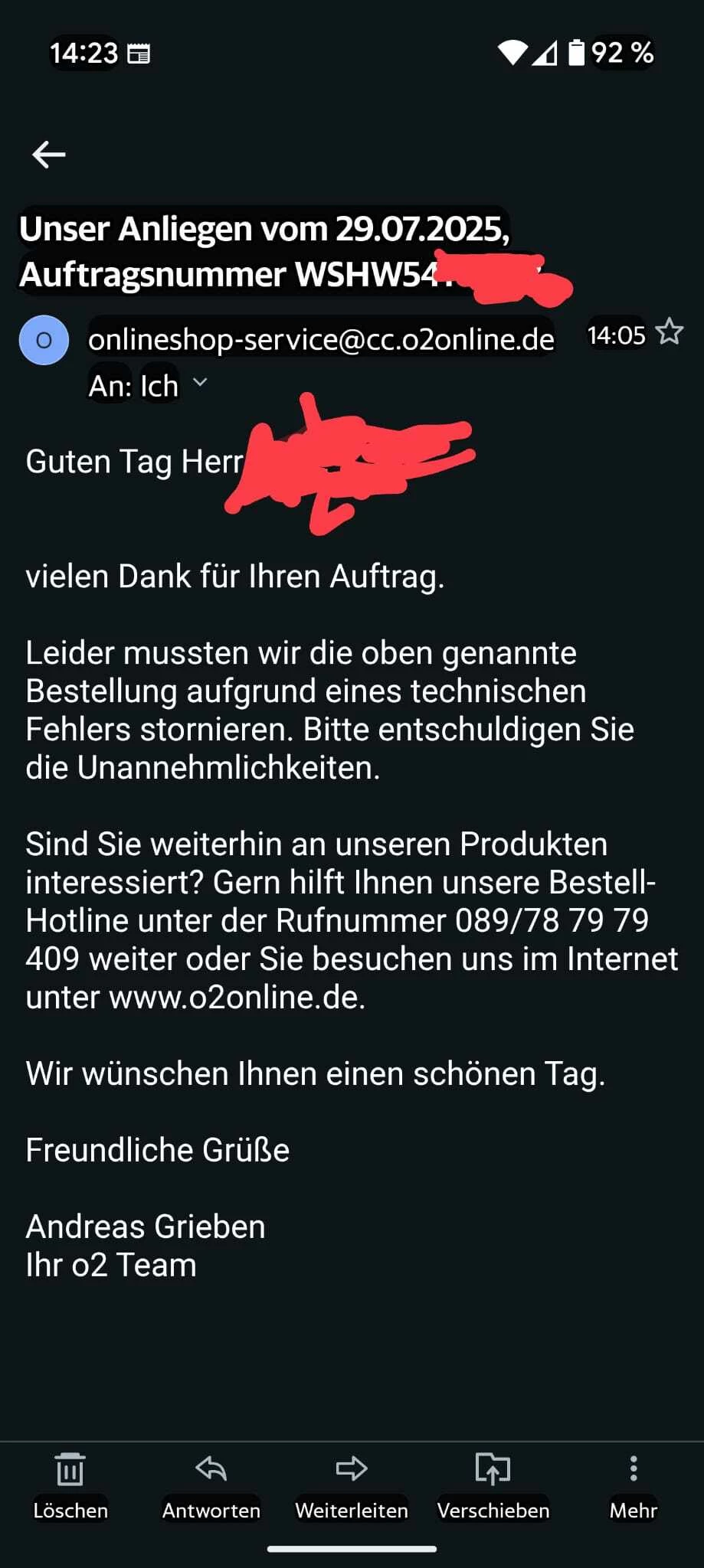Delete this email with Löschen
The width and height of the screenshot is (704, 1568).
(70, 1485)
